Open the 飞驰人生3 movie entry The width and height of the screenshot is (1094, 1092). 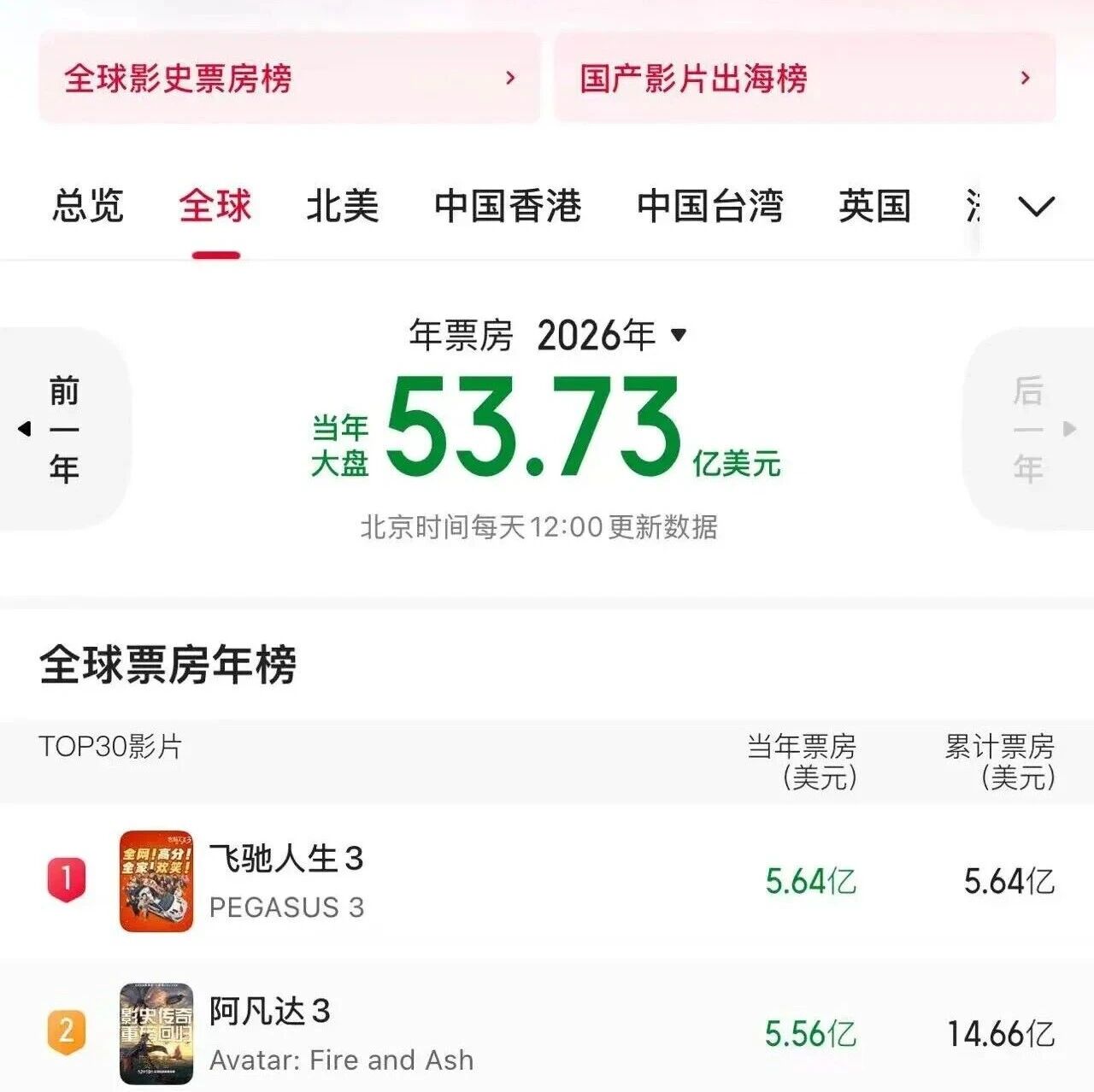287,880
